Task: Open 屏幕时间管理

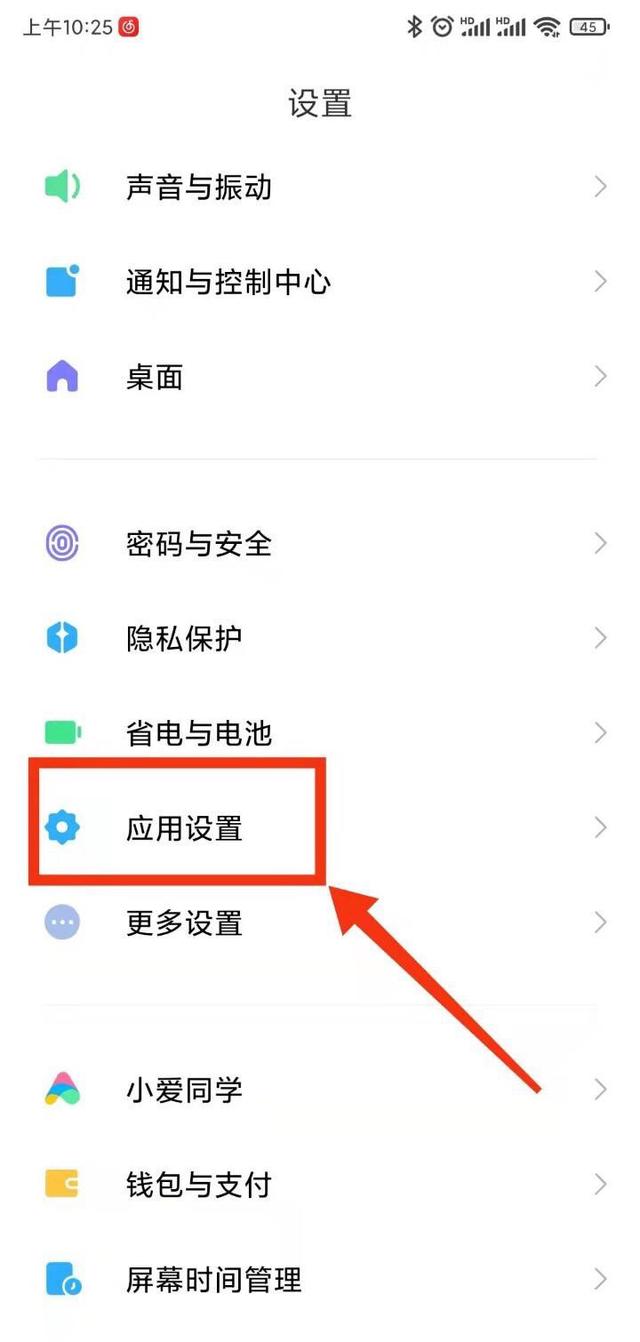Action: (x=320, y=1279)
